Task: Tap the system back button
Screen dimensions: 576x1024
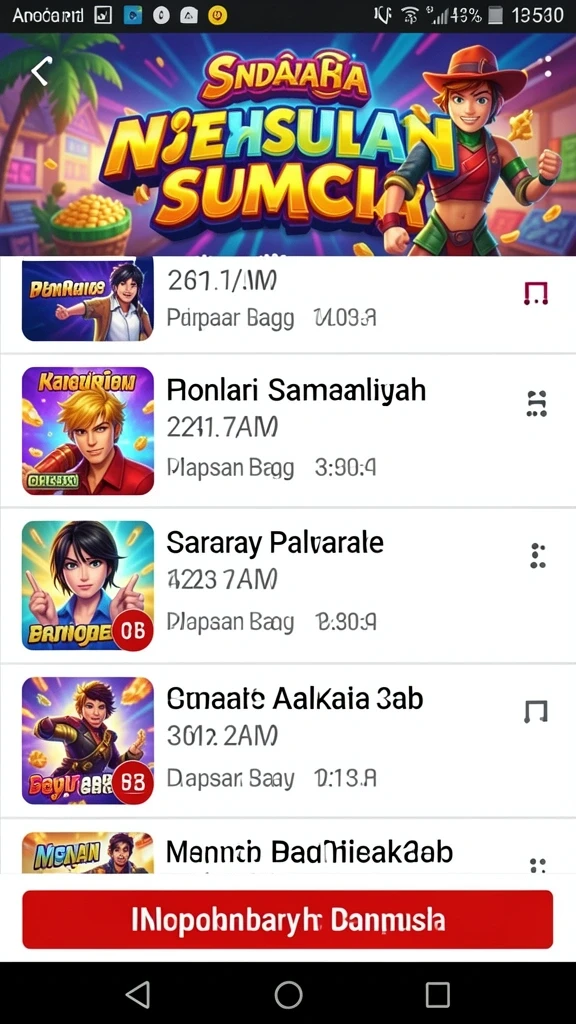Action: click(x=138, y=995)
